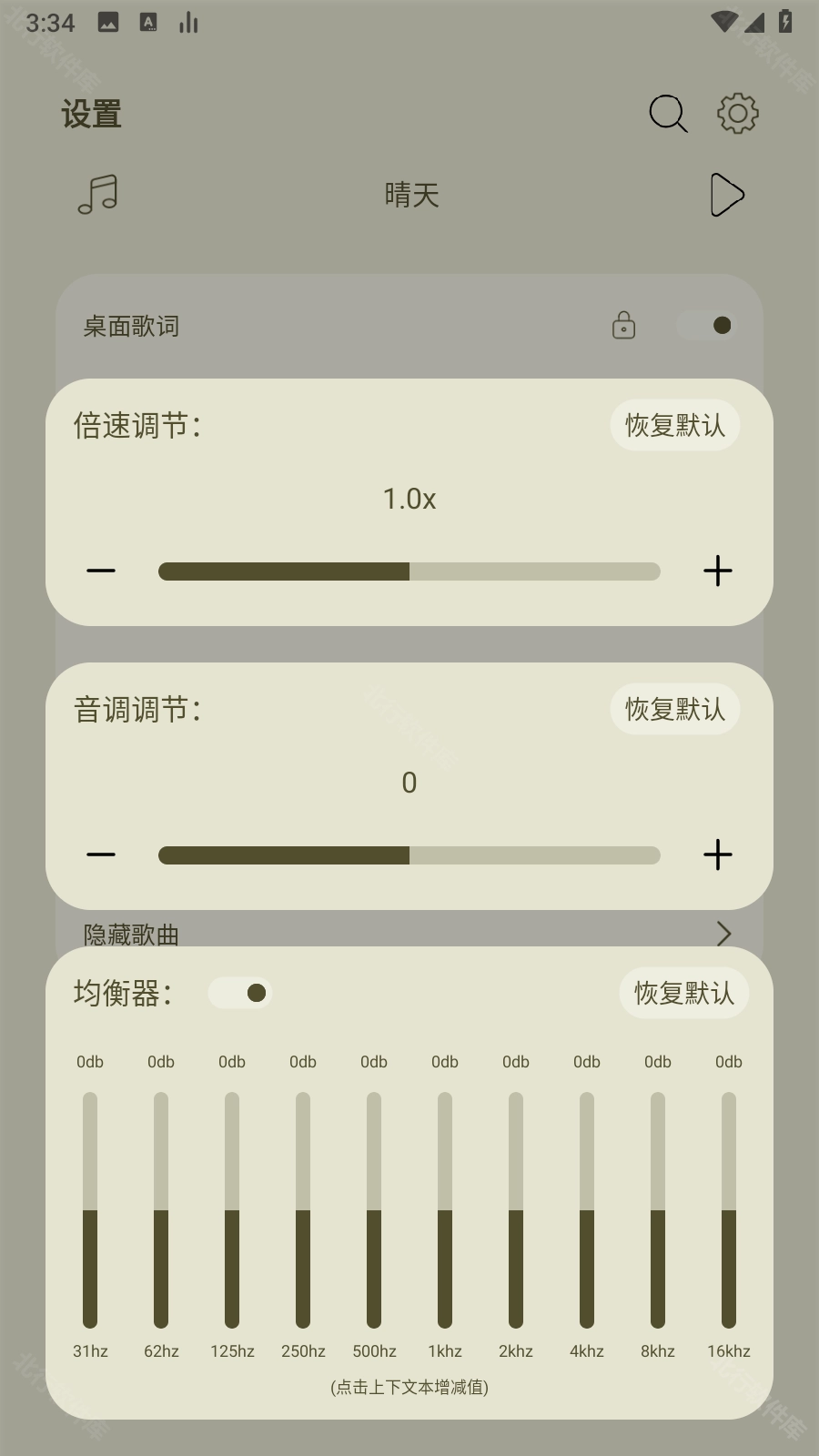819x1456 pixels.
Task: Adjust the 16khz equalizer band
Action: (x=729, y=1210)
